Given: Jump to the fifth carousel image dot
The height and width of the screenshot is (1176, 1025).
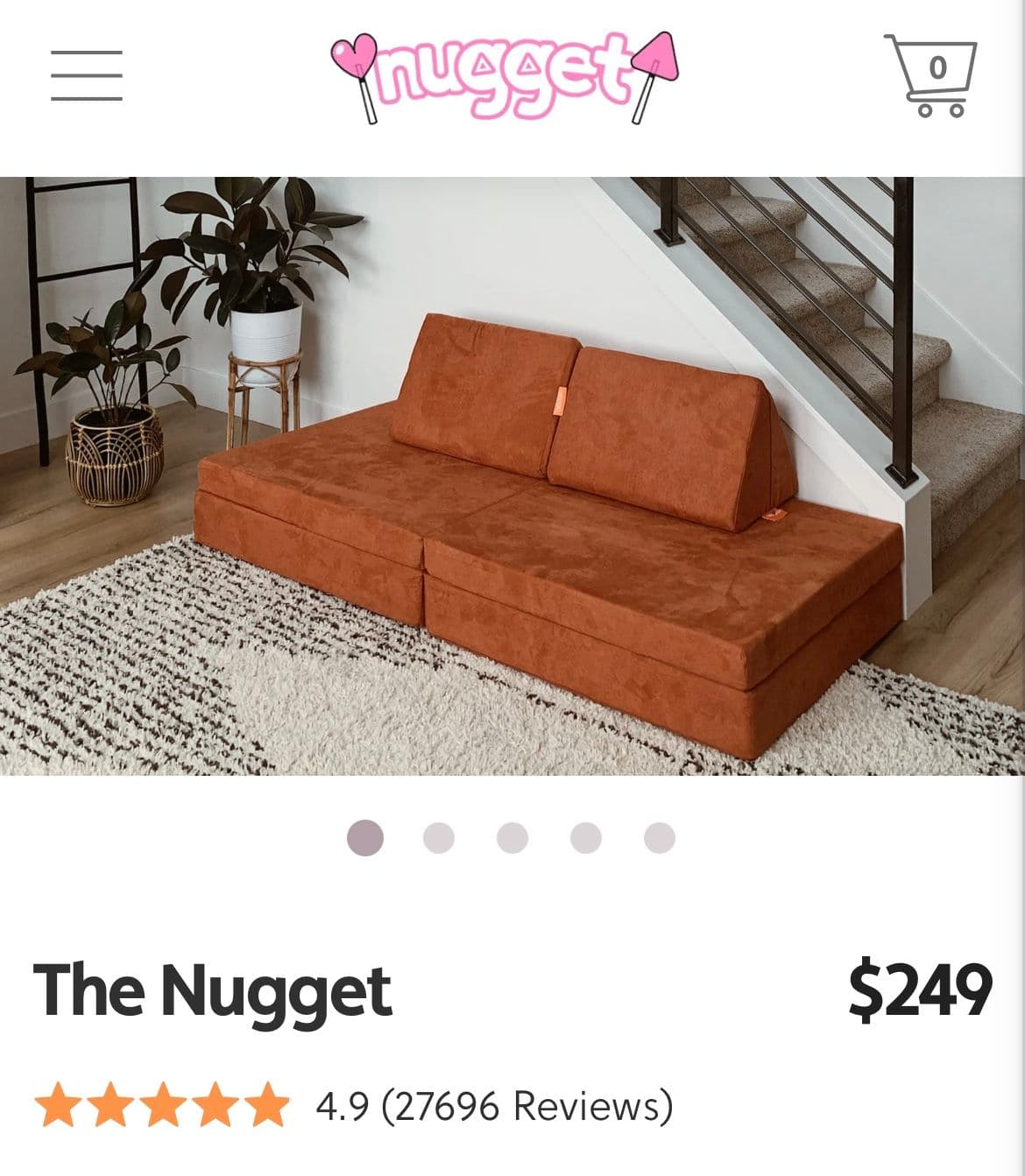Looking at the screenshot, I should coord(659,838).
